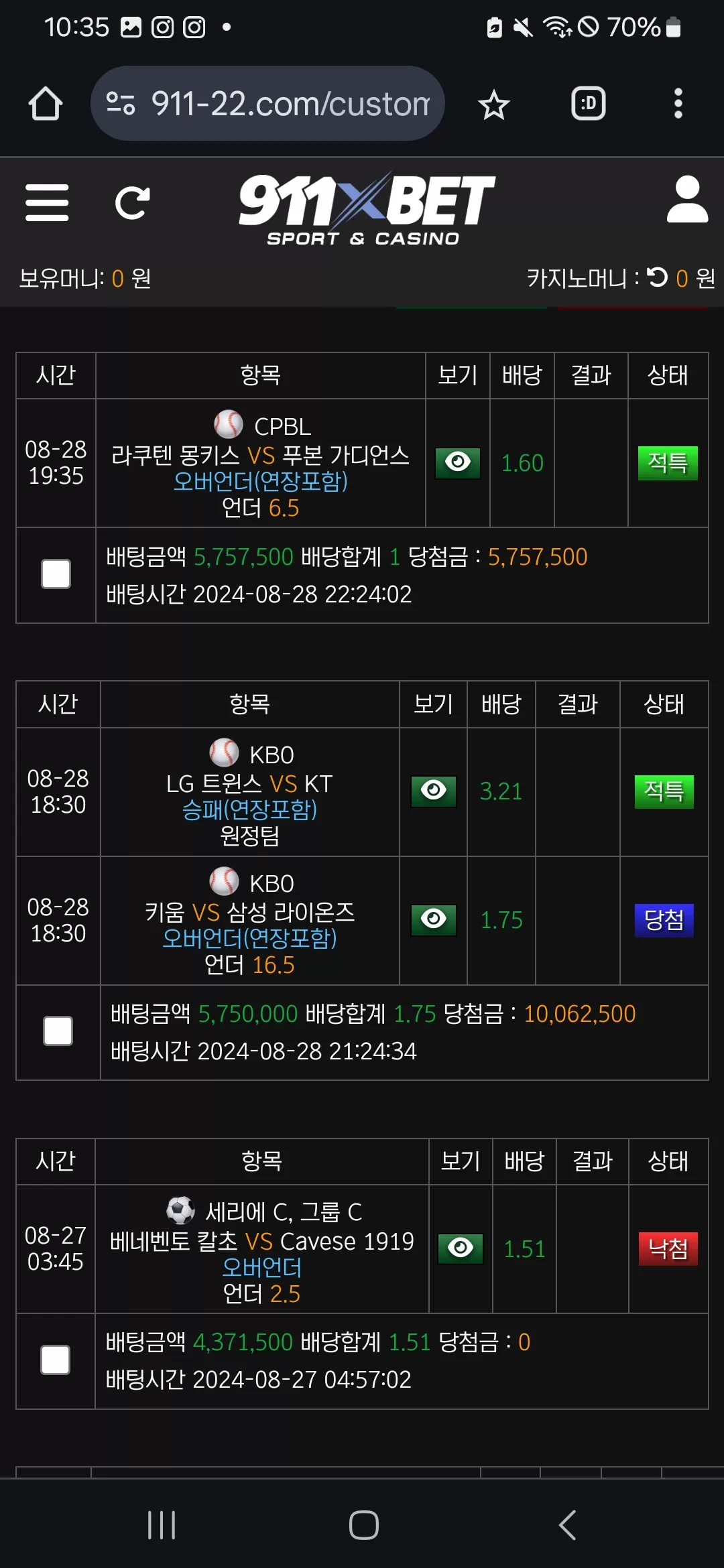Select the checkbox for the 4,371,500 bet slip

point(56,1360)
